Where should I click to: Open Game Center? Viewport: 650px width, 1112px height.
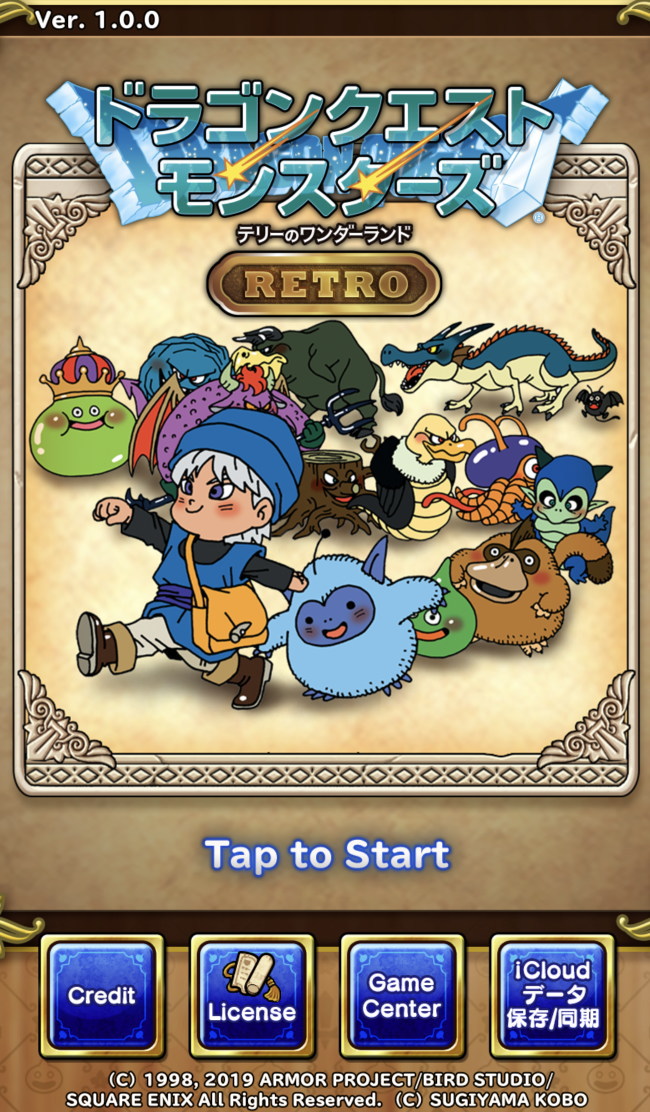pos(402,996)
